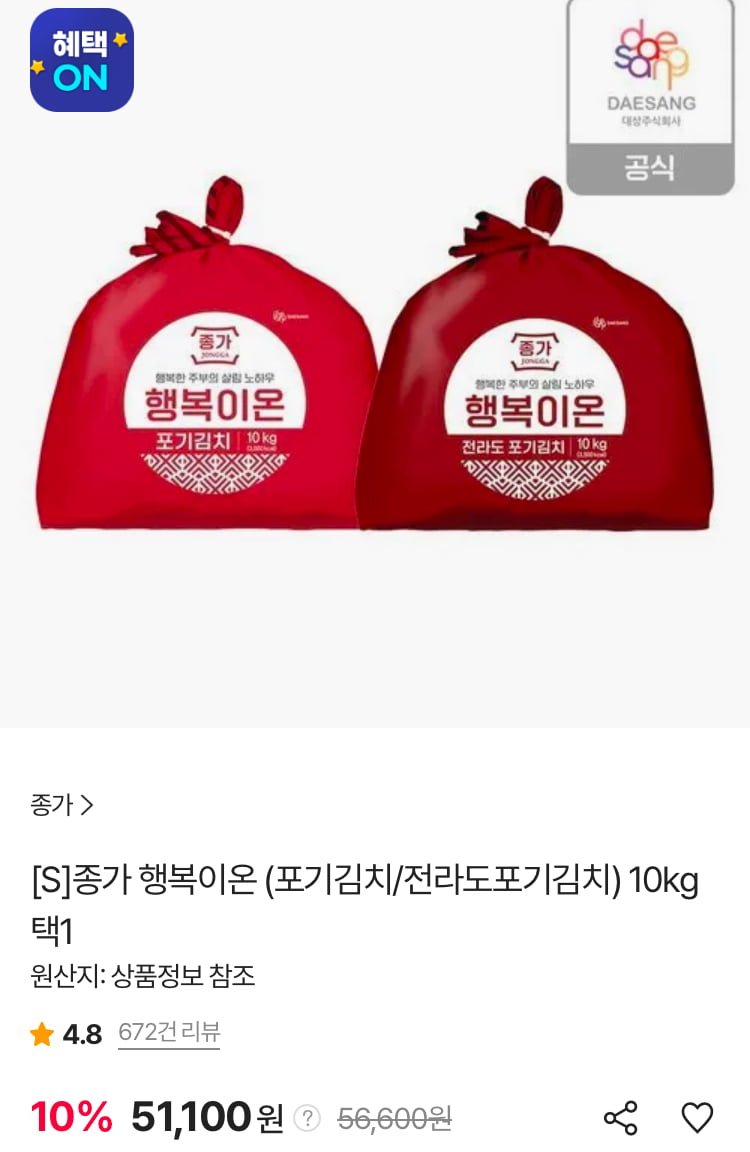Open the 종가 brand link

62,805
